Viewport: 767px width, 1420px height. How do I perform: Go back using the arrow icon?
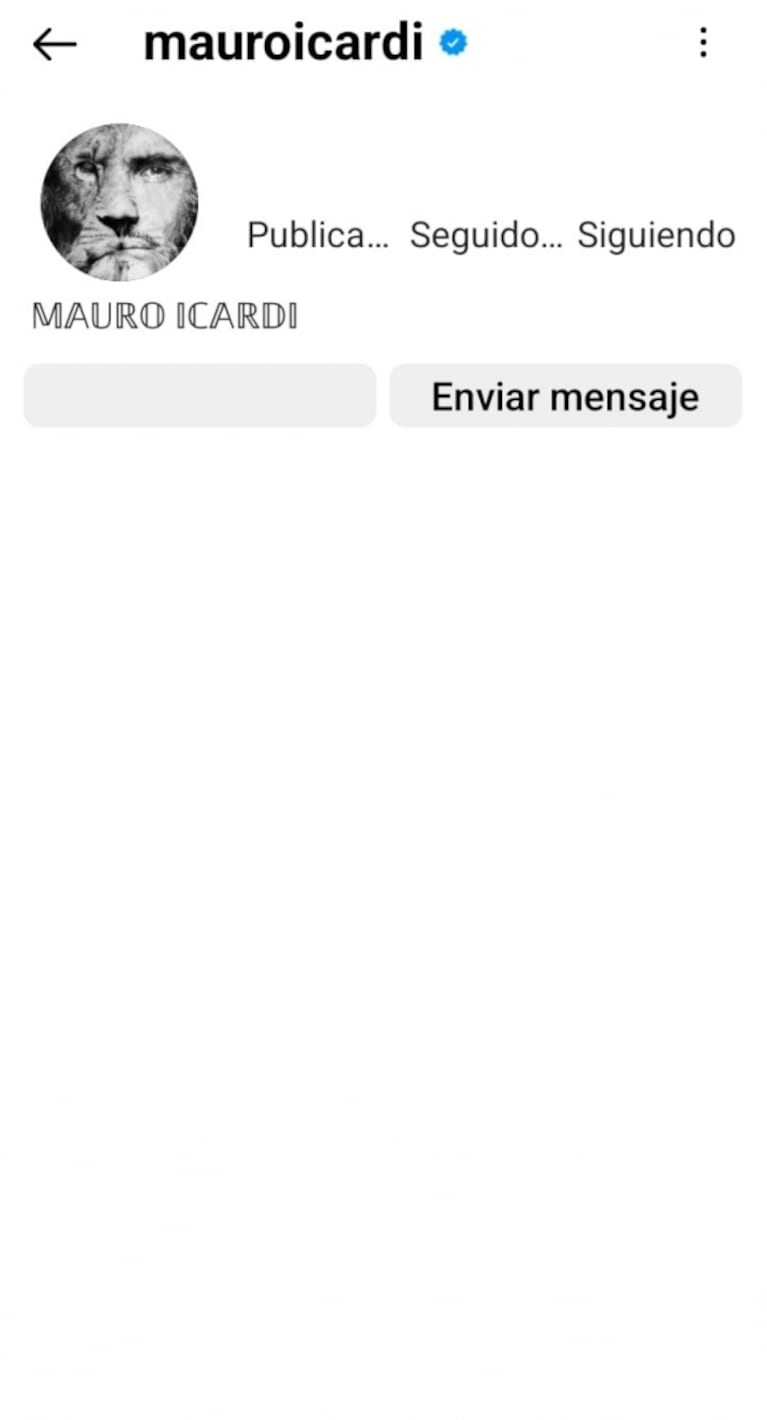[54, 44]
